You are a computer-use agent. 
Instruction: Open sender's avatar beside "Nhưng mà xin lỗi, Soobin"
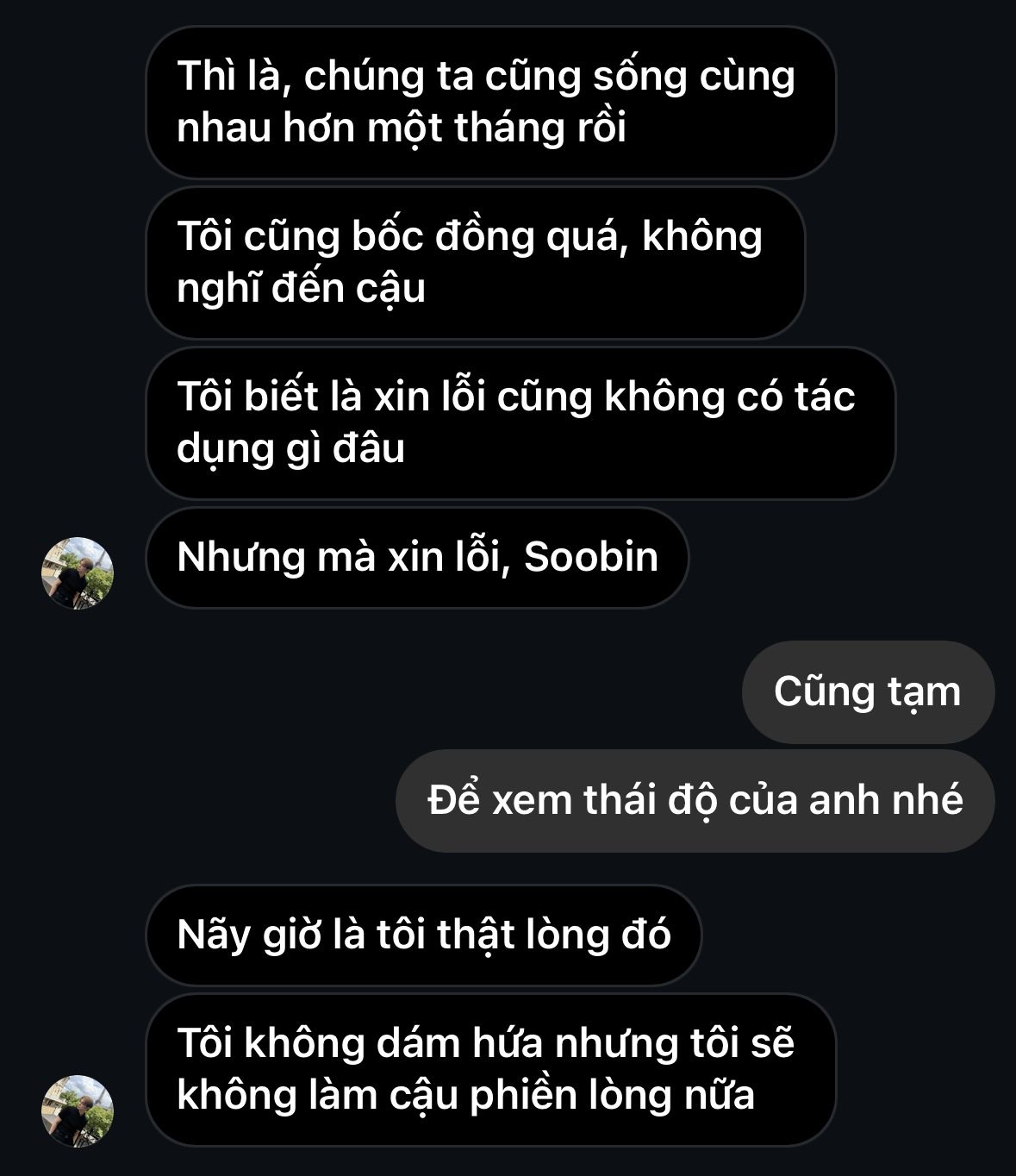pos(78,573)
